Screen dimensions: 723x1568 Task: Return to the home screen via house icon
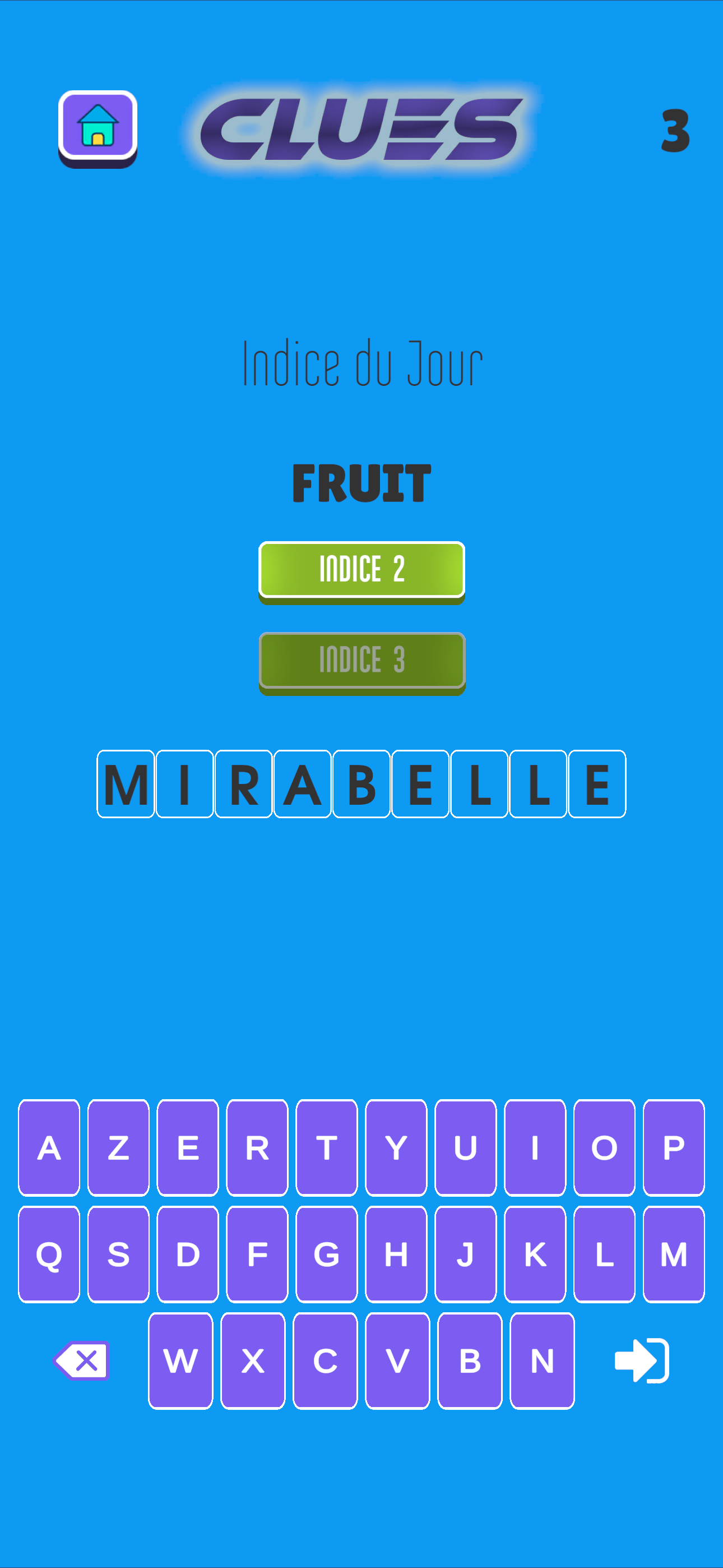(98, 126)
